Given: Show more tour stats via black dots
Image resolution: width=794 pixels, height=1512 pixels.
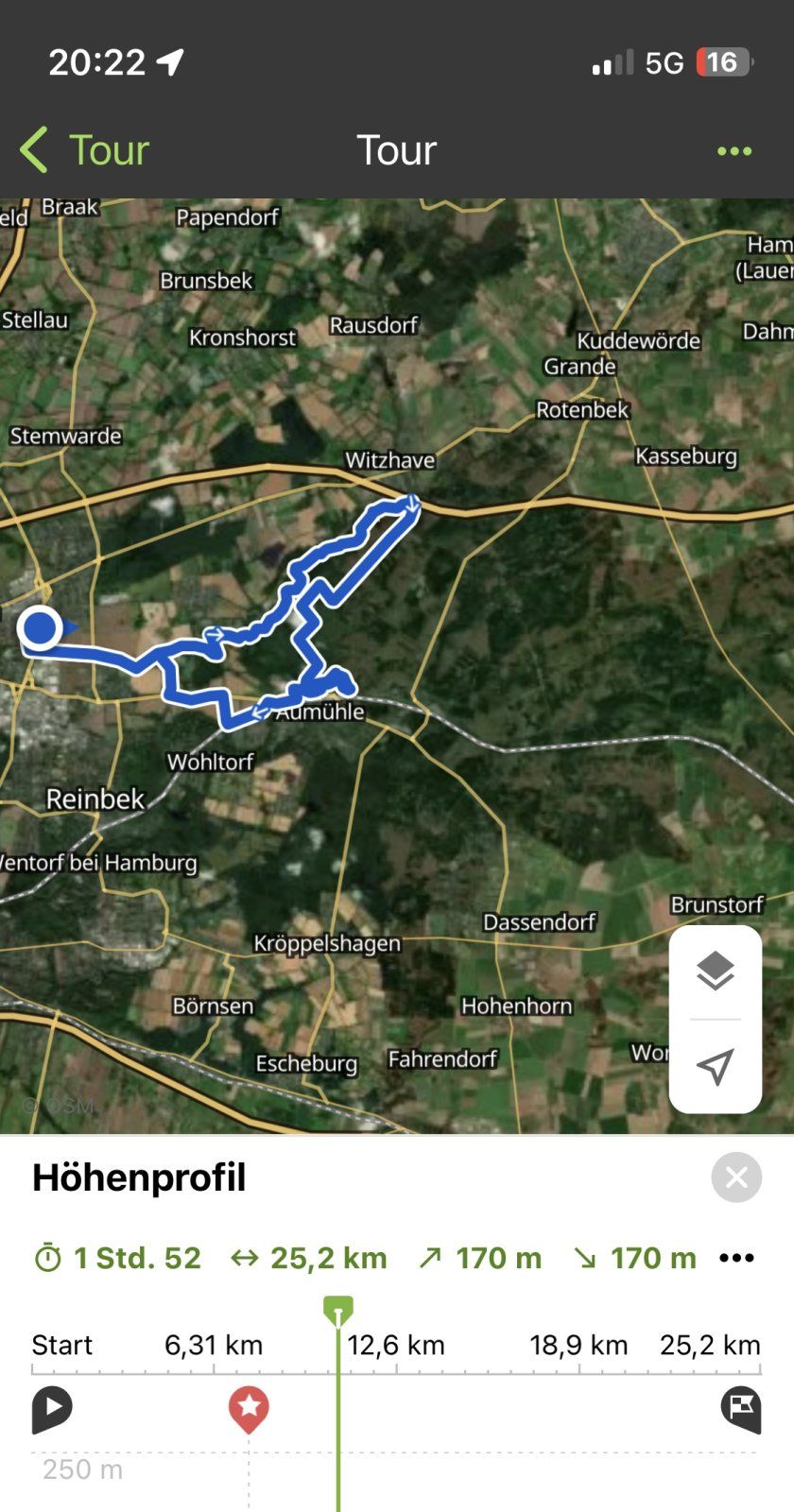Looking at the screenshot, I should tap(736, 1258).
